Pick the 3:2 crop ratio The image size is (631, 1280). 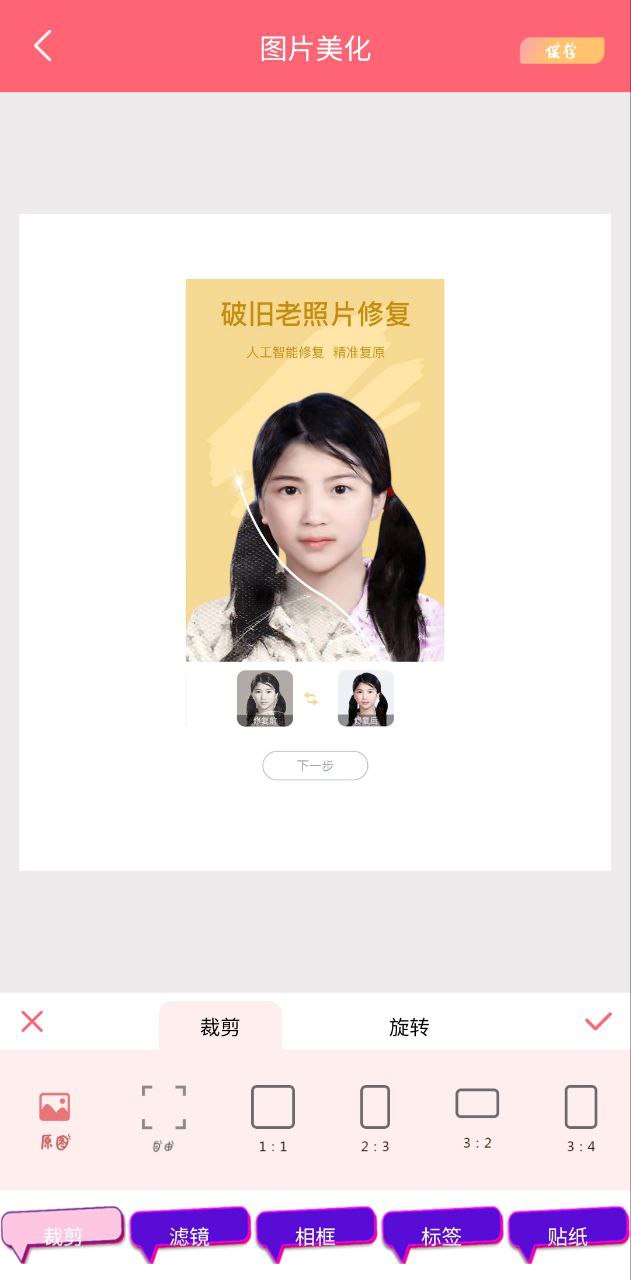coord(477,1116)
